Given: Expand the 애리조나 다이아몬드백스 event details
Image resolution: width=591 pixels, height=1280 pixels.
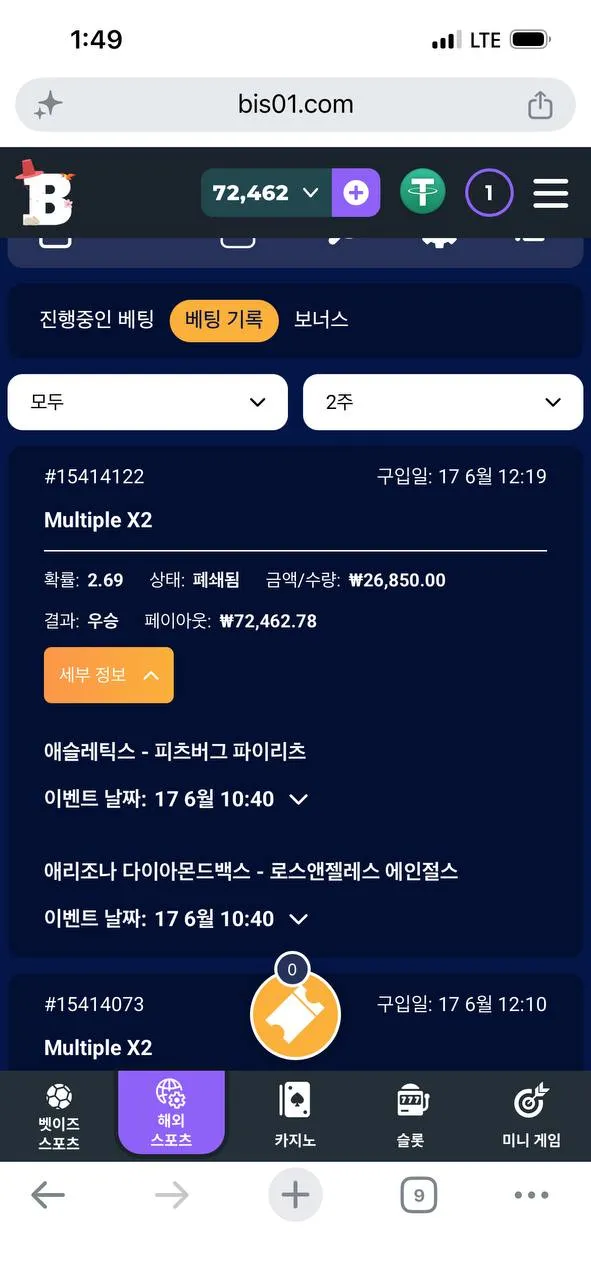Looking at the screenshot, I should [x=298, y=918].
